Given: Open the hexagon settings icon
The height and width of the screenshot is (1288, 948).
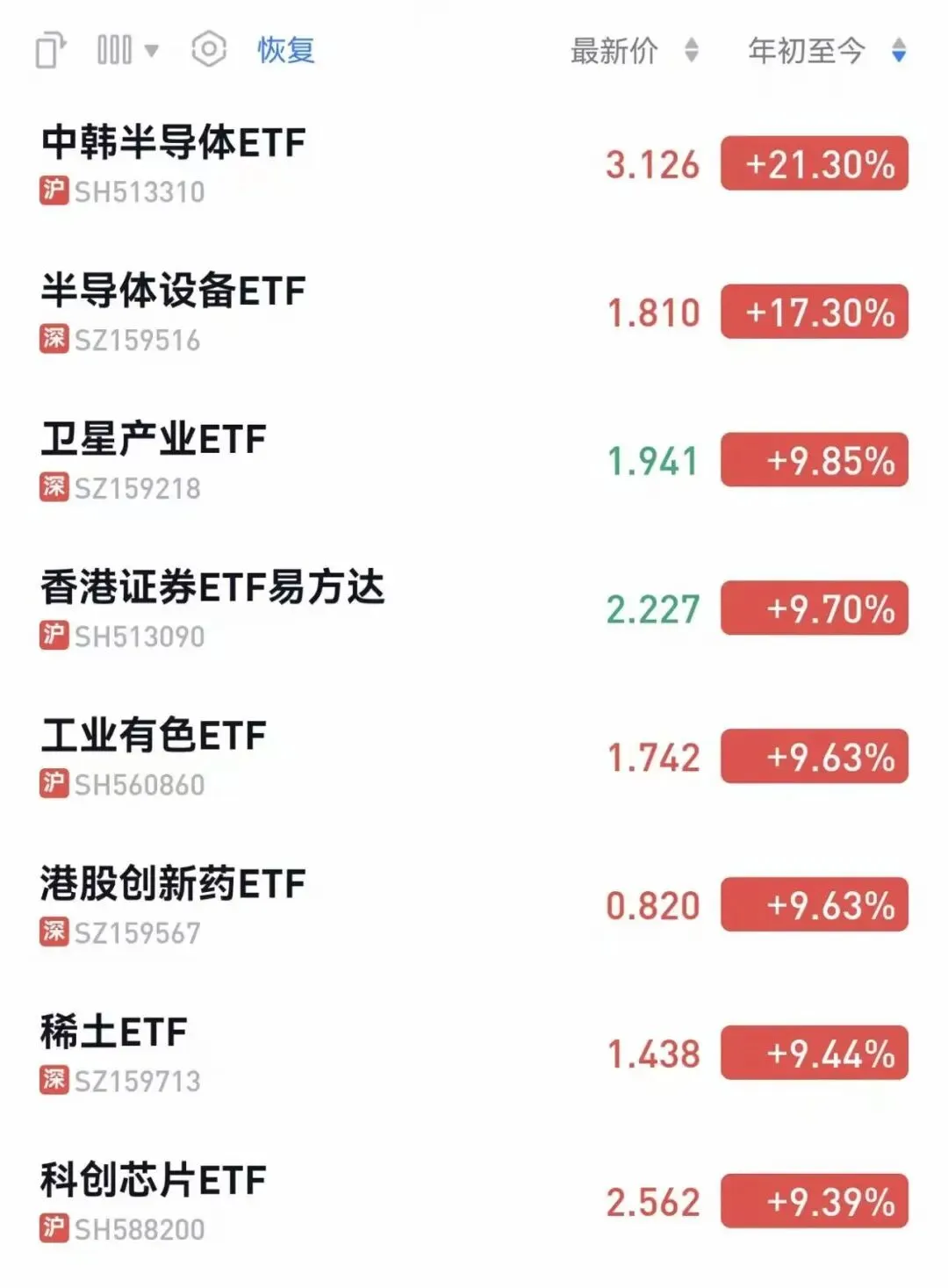Looking at the screenshot, I should [x=209, y=49].
